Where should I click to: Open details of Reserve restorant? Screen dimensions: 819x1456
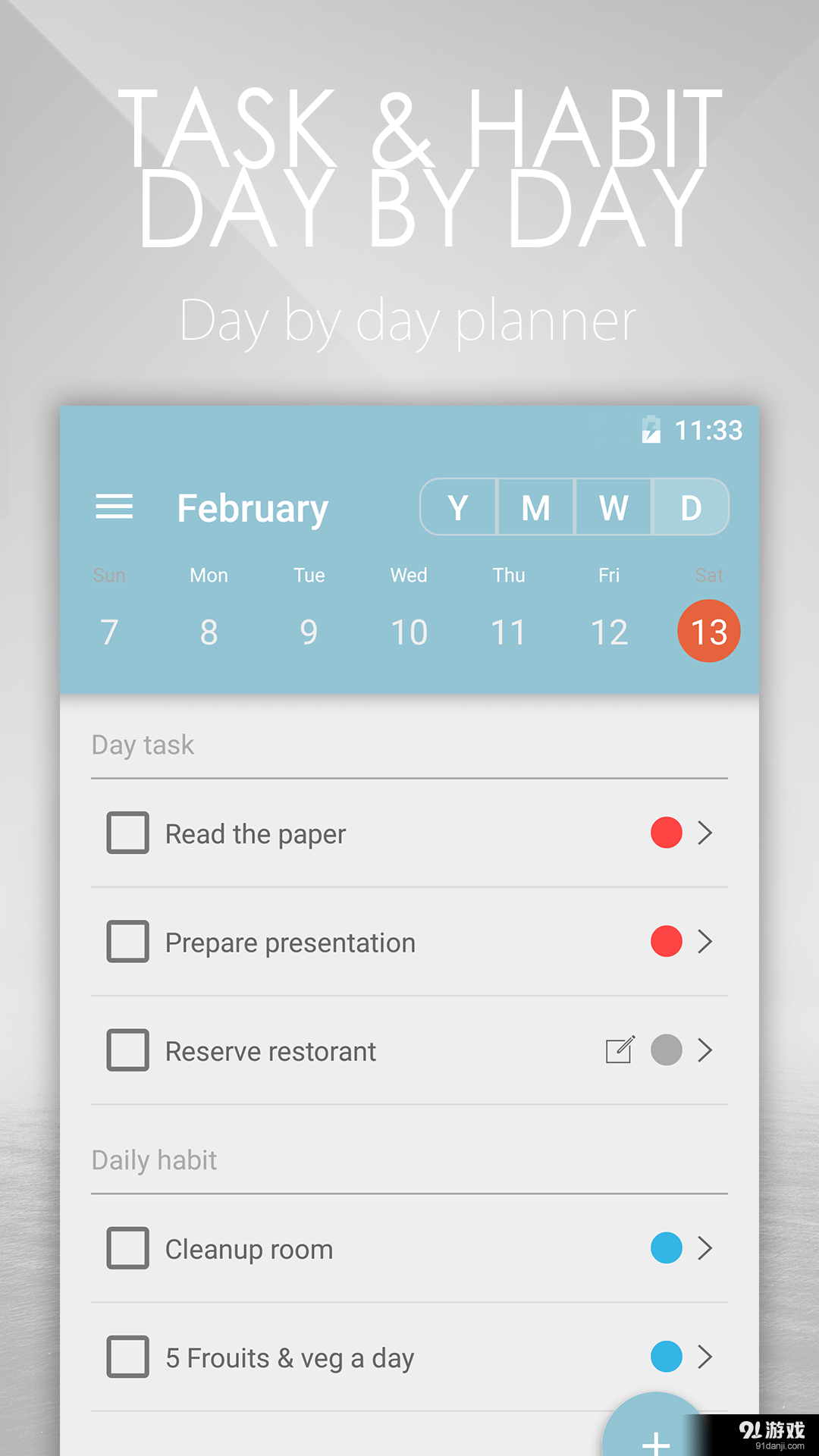click(704, 1050)
